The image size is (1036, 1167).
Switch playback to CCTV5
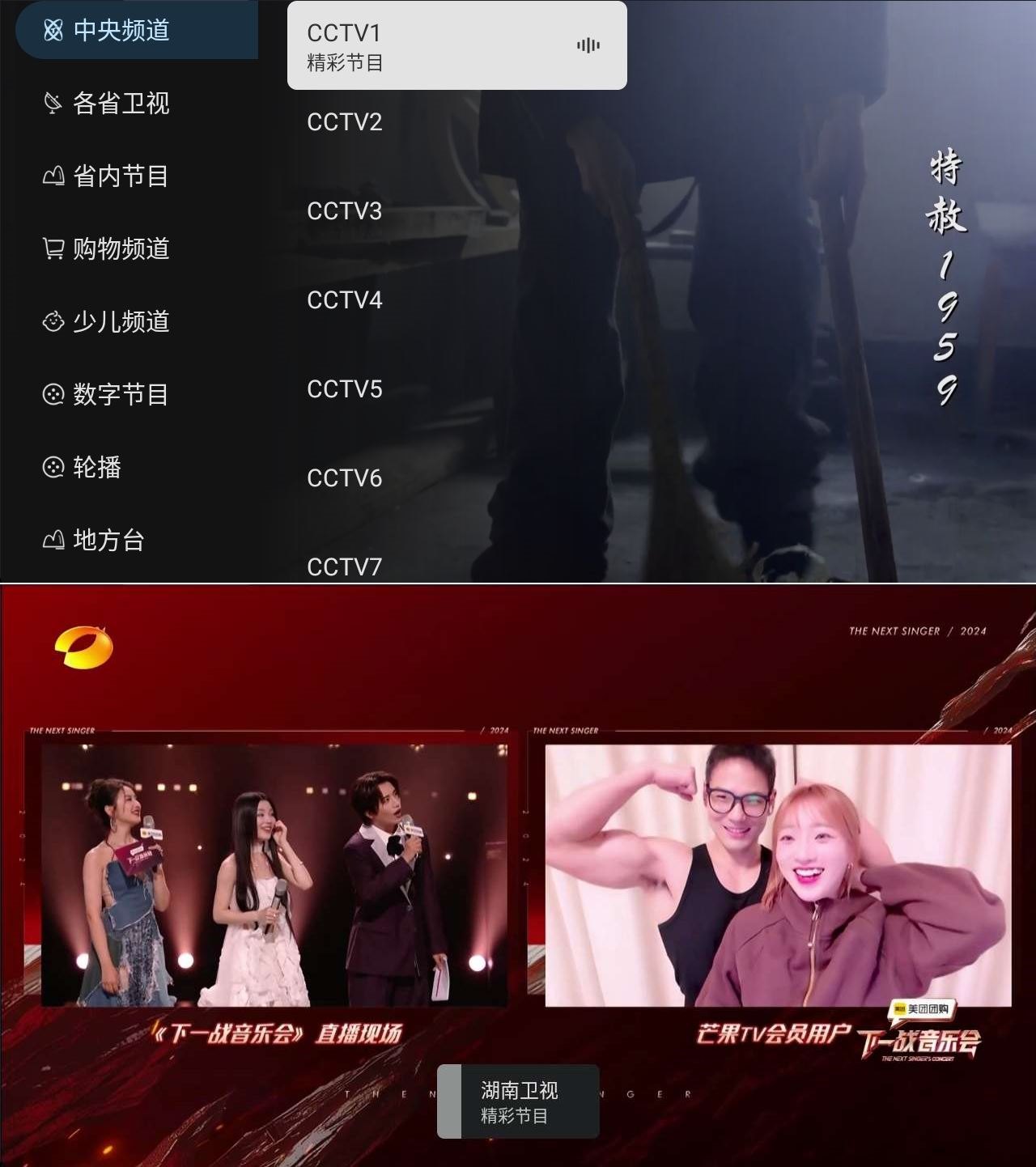pyautogui.click(x=343, y=389)
